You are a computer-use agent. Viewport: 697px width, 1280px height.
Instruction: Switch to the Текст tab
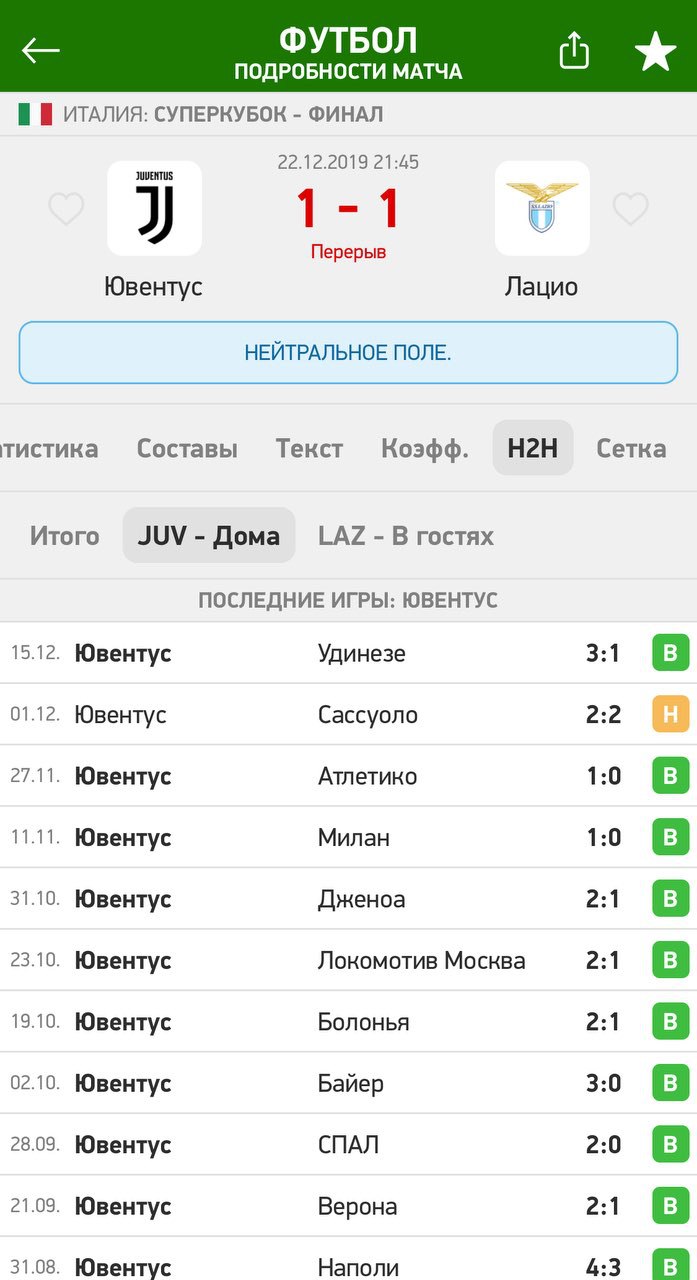(x=309, y=448)
